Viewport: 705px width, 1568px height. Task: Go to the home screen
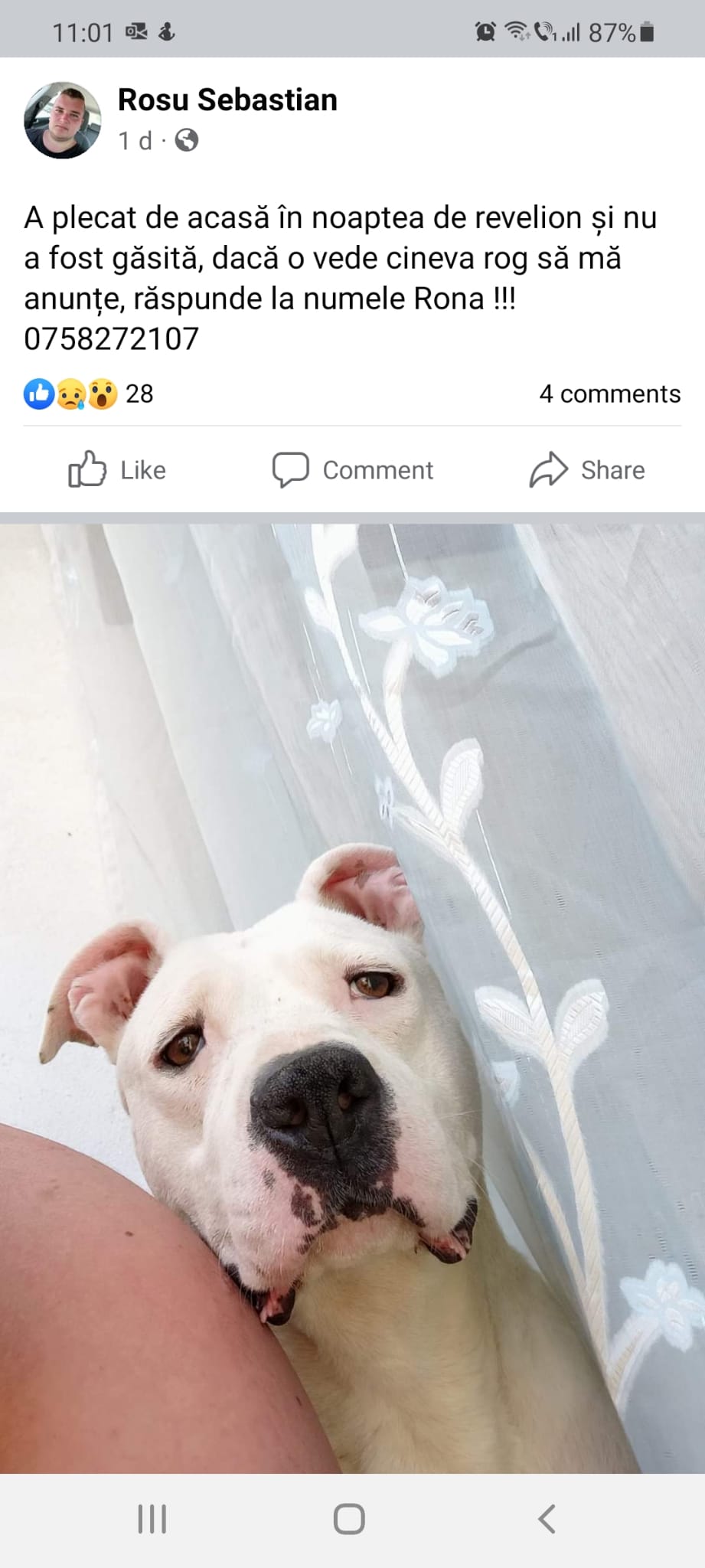click(349, 1519)
